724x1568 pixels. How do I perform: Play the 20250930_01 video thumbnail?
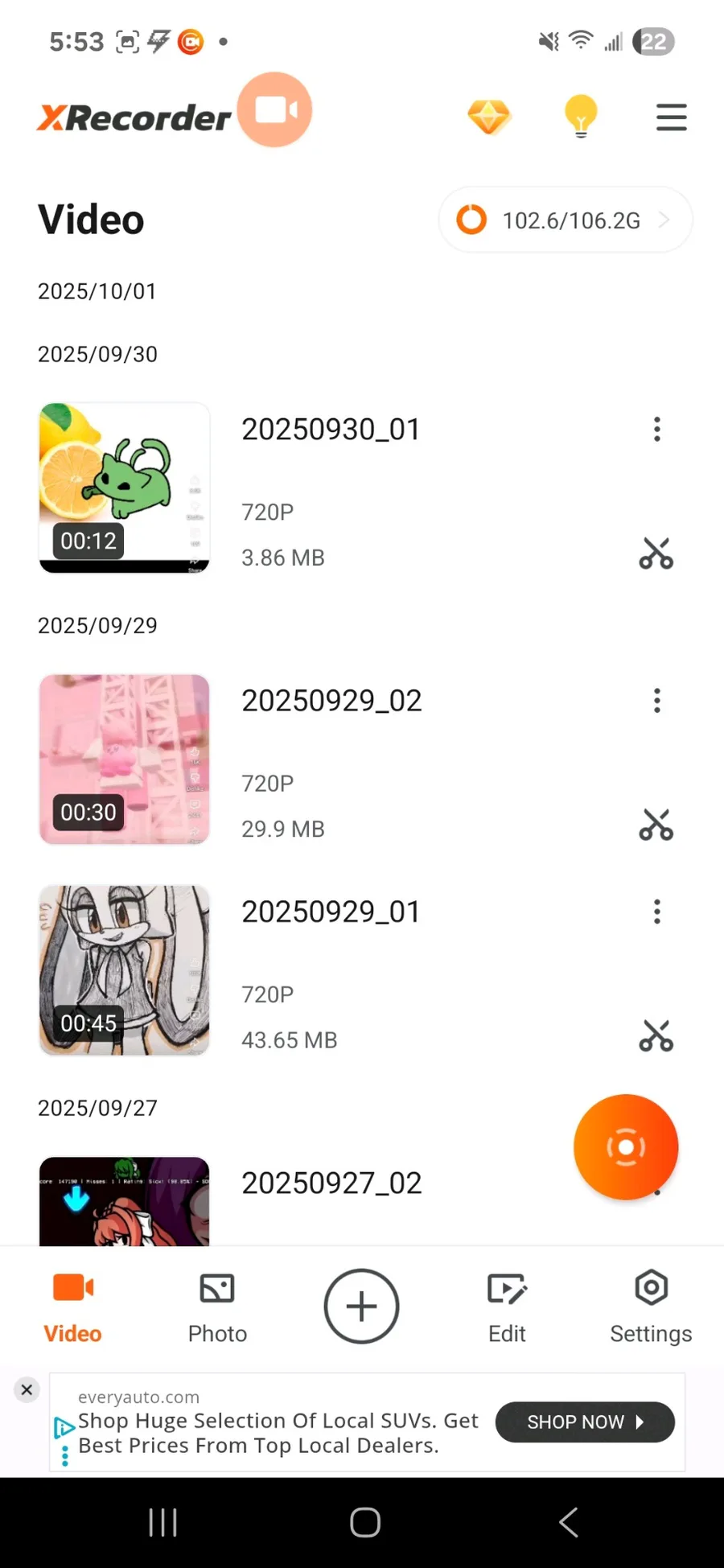pos(125,488)
